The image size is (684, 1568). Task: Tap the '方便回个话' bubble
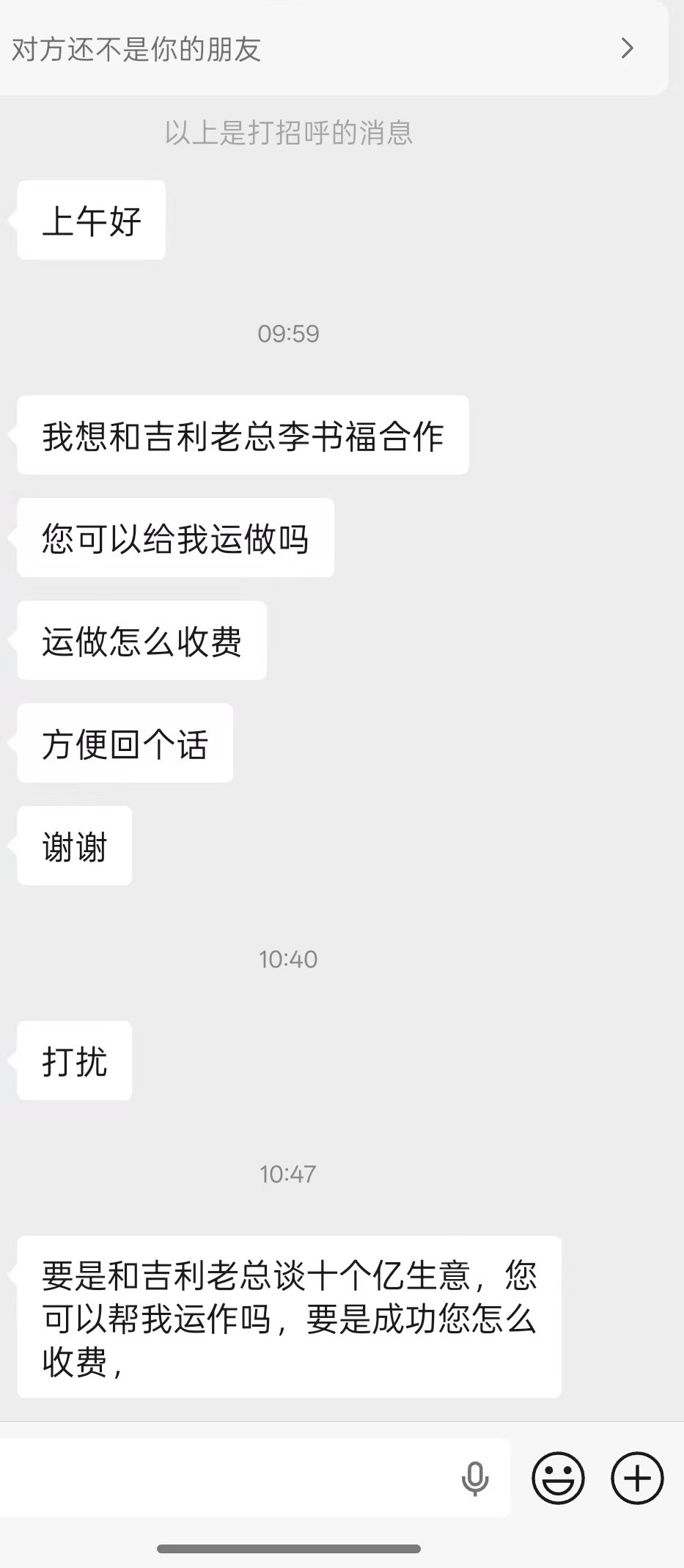pos(123,743)
